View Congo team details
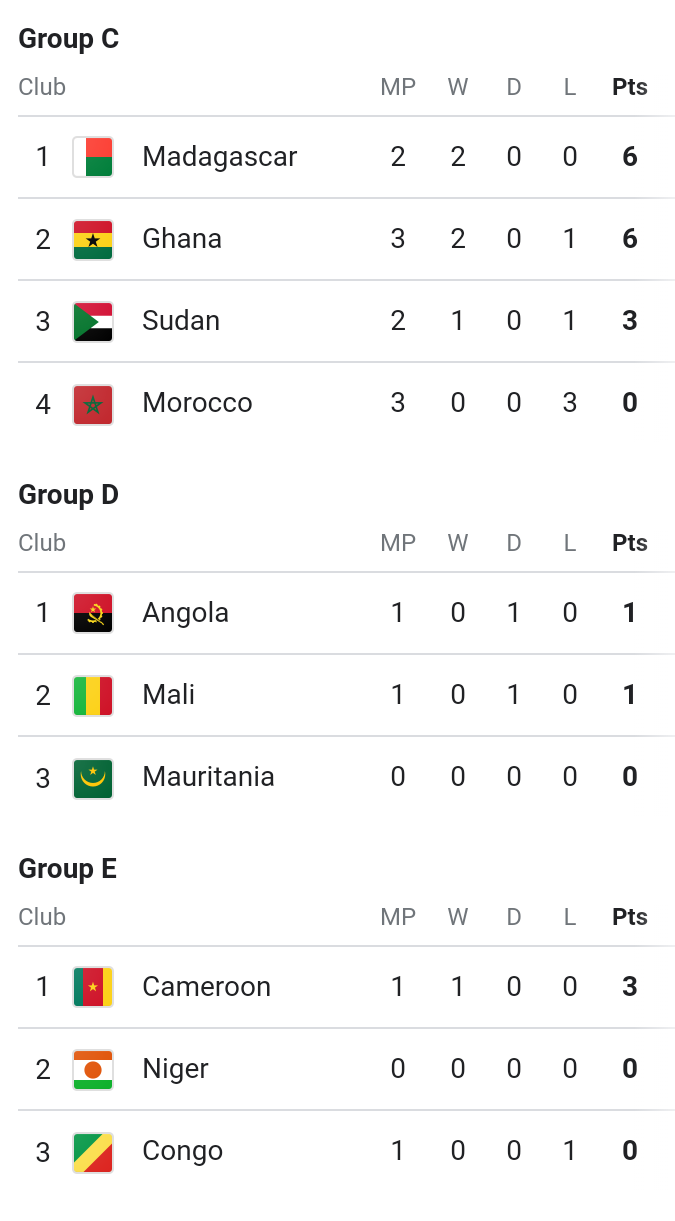The height and width of the screenshot is (1221, 675). click(x=182, y=1151)
